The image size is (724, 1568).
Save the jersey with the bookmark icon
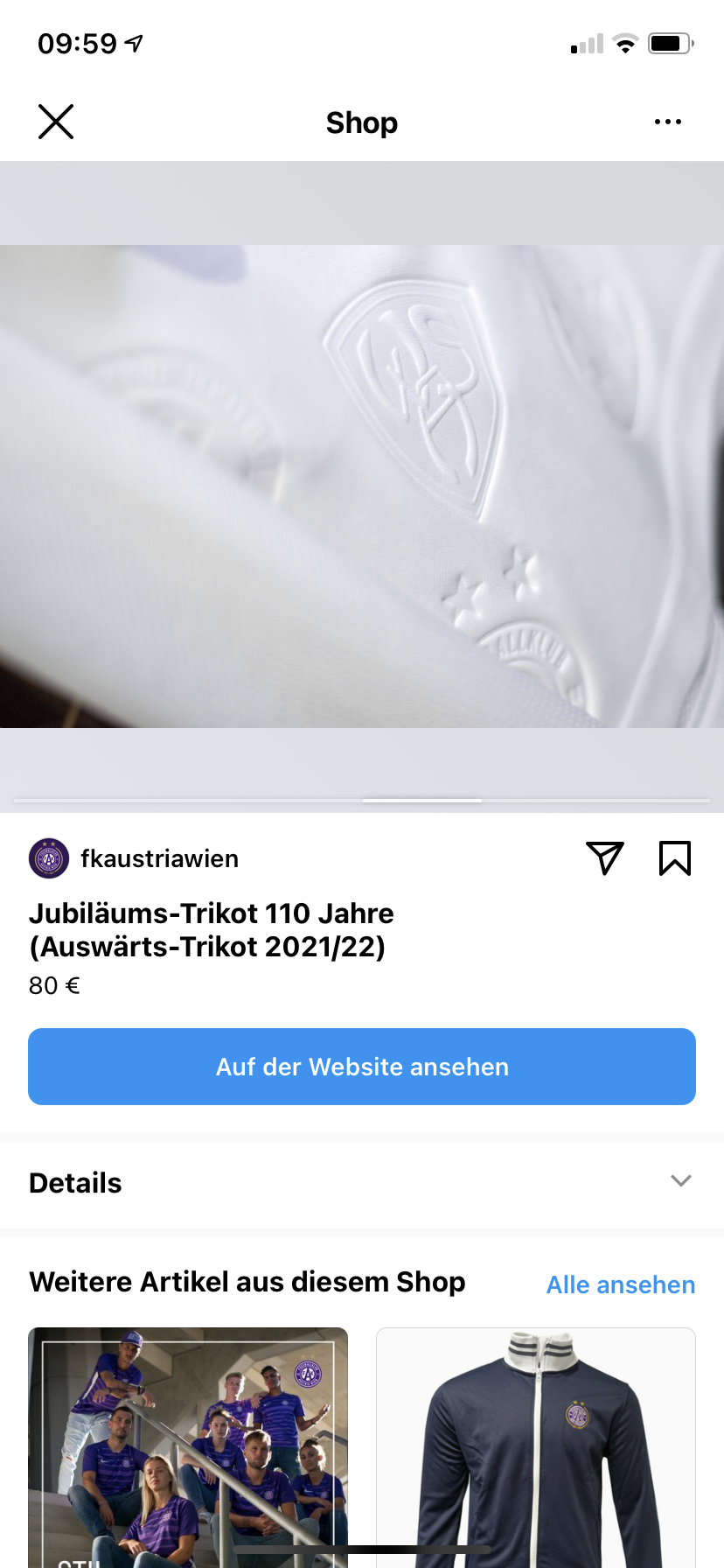pyautogui.click(x=674, y=858)
